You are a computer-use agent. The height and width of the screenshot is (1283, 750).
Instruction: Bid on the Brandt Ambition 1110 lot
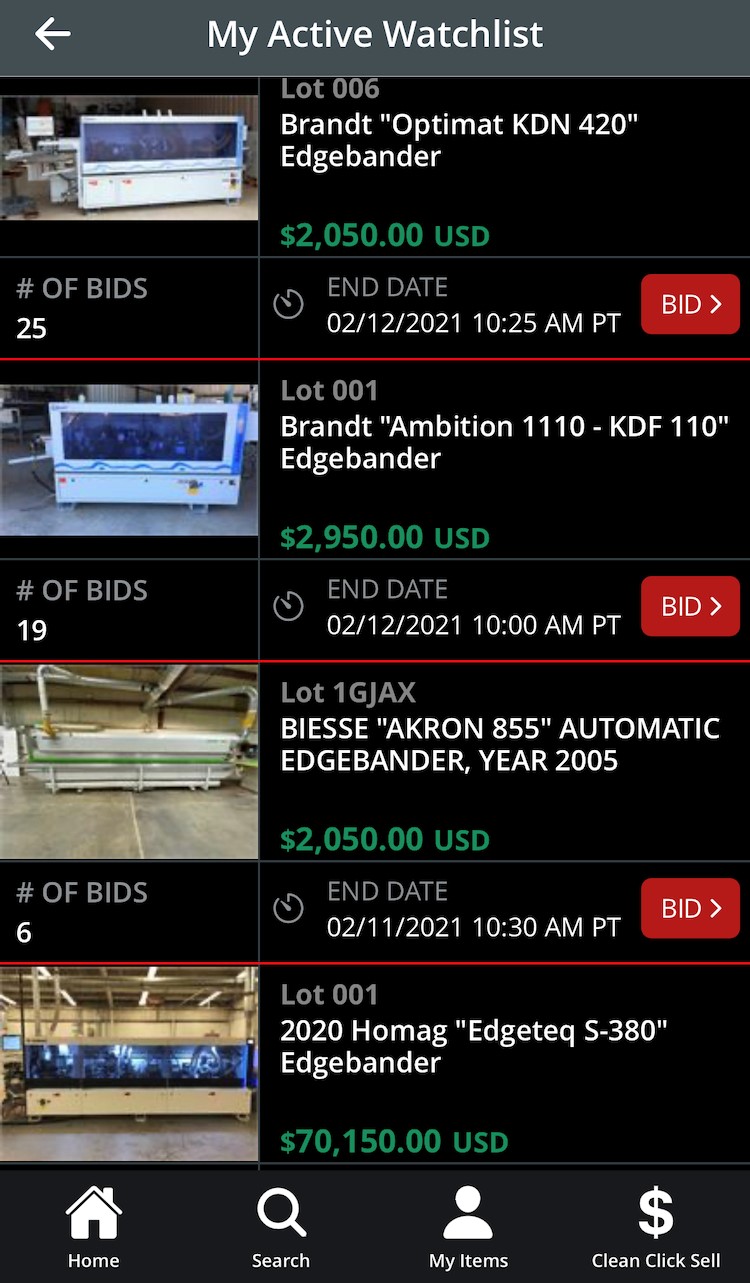coord(690,606)
